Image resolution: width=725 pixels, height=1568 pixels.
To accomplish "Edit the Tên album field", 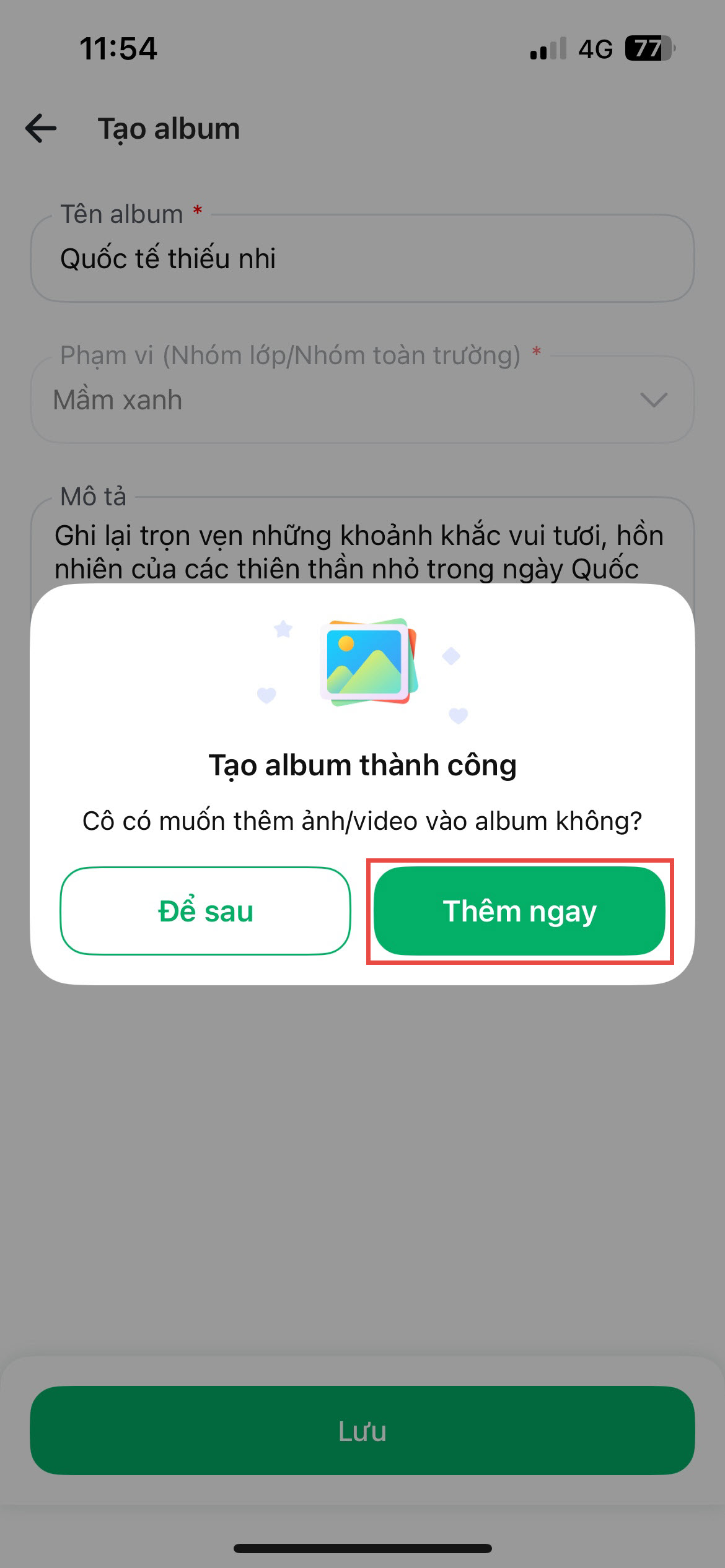I will (x=362, y=259).
